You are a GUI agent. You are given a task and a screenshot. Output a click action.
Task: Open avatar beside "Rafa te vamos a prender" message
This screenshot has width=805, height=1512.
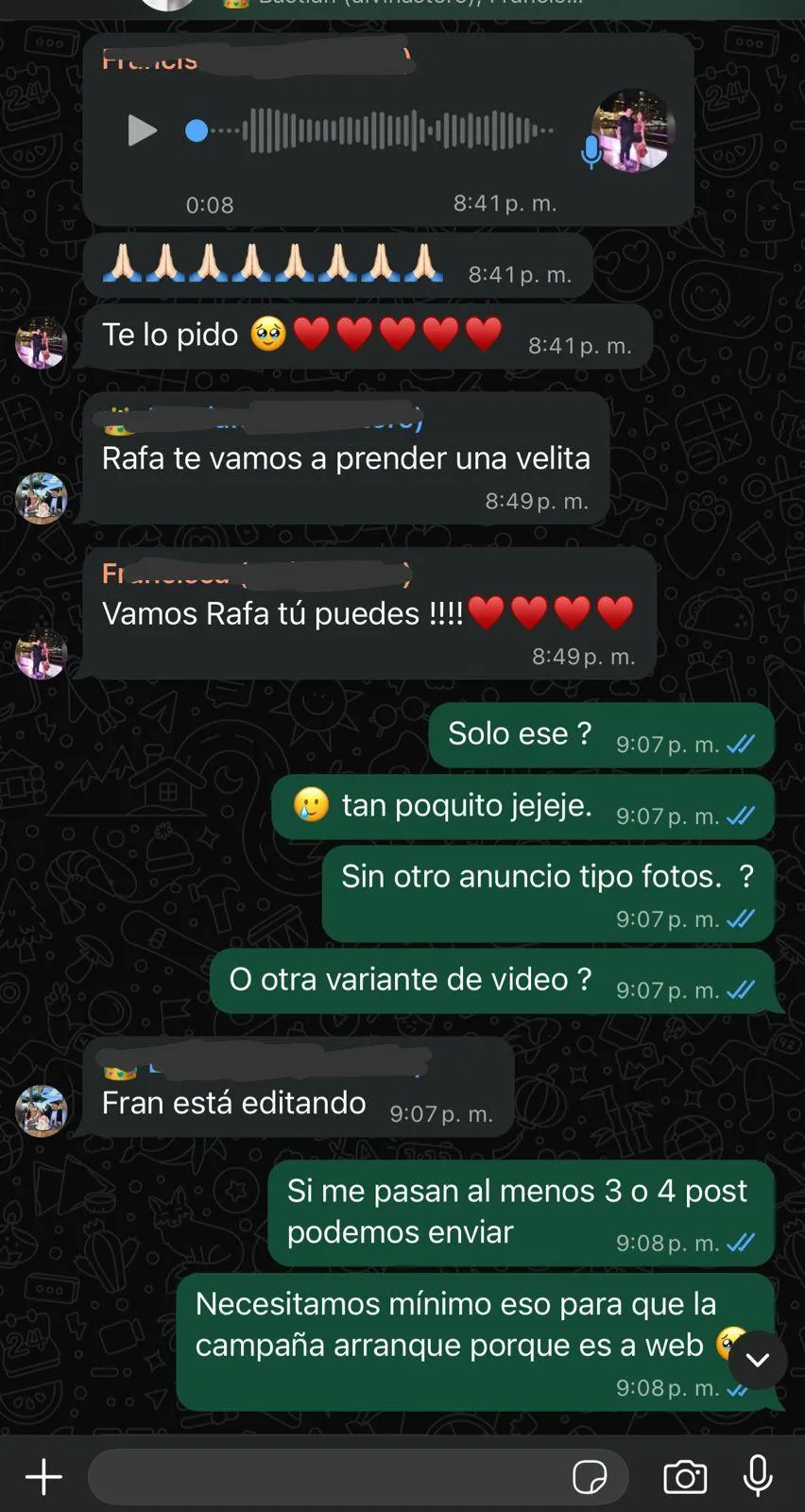pyautogui.click(x=42, y=498)
